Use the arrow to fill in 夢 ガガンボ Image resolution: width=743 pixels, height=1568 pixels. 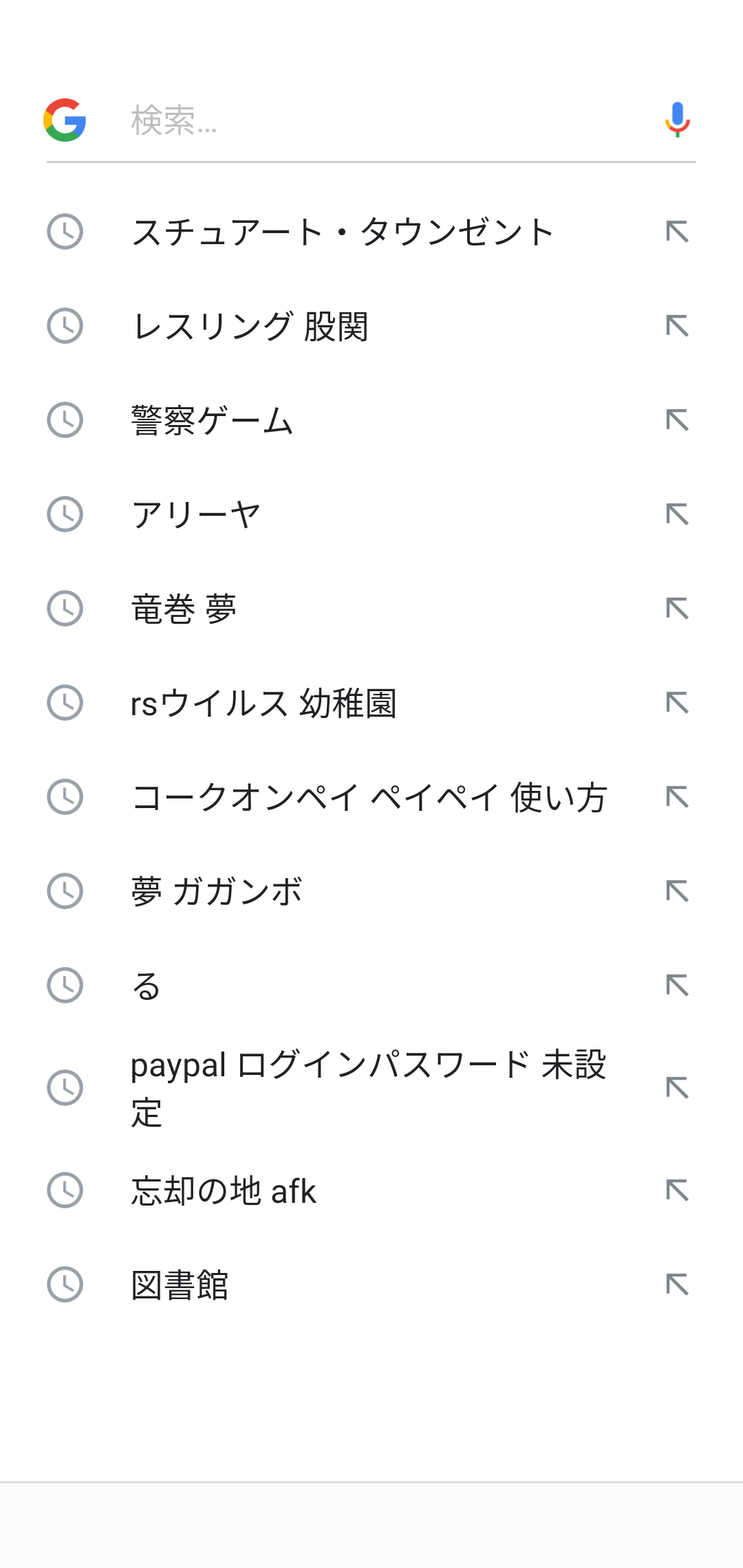[x=678, y=891]
